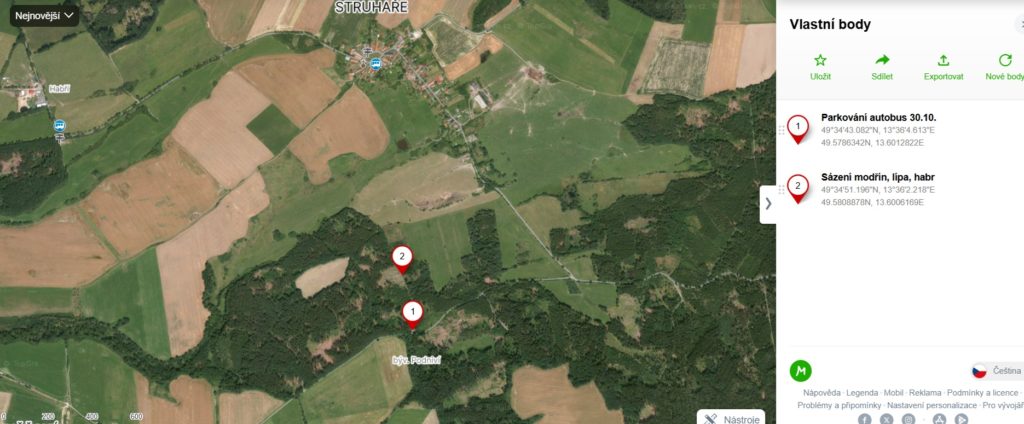Change language from Čeština
The width and height of the screenshot is (1024, 424).
click(998, 371)
